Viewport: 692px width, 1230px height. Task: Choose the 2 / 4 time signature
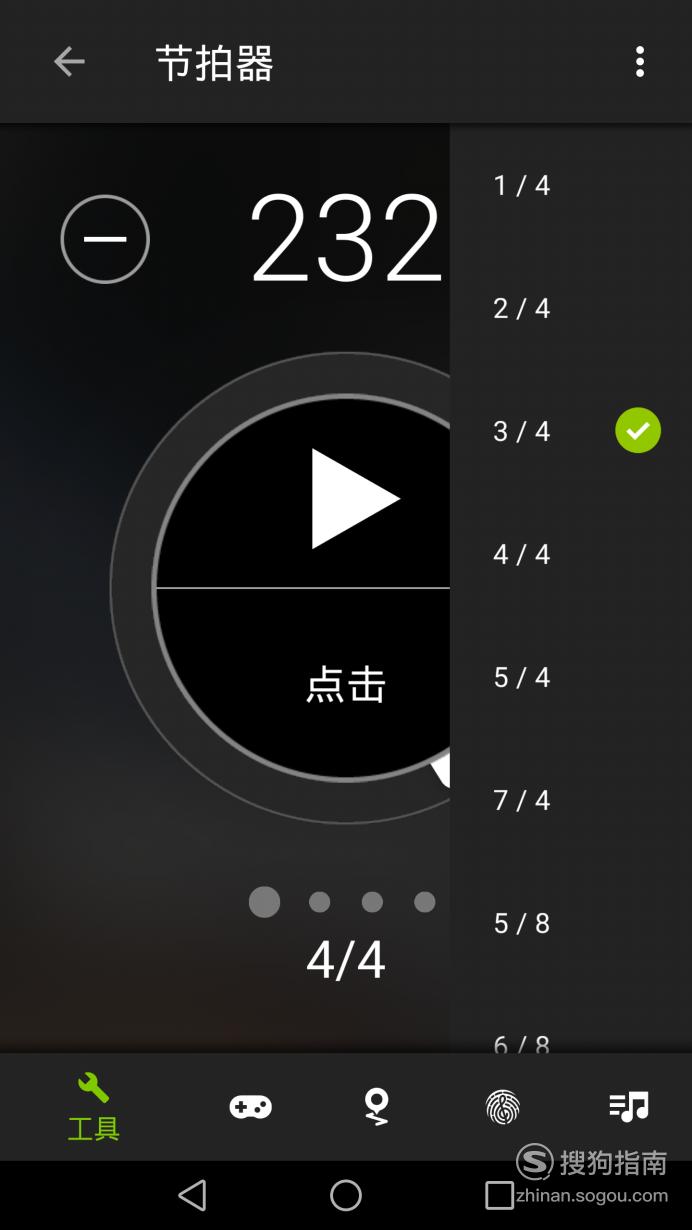pyautogui.click(x=571, y=308)
